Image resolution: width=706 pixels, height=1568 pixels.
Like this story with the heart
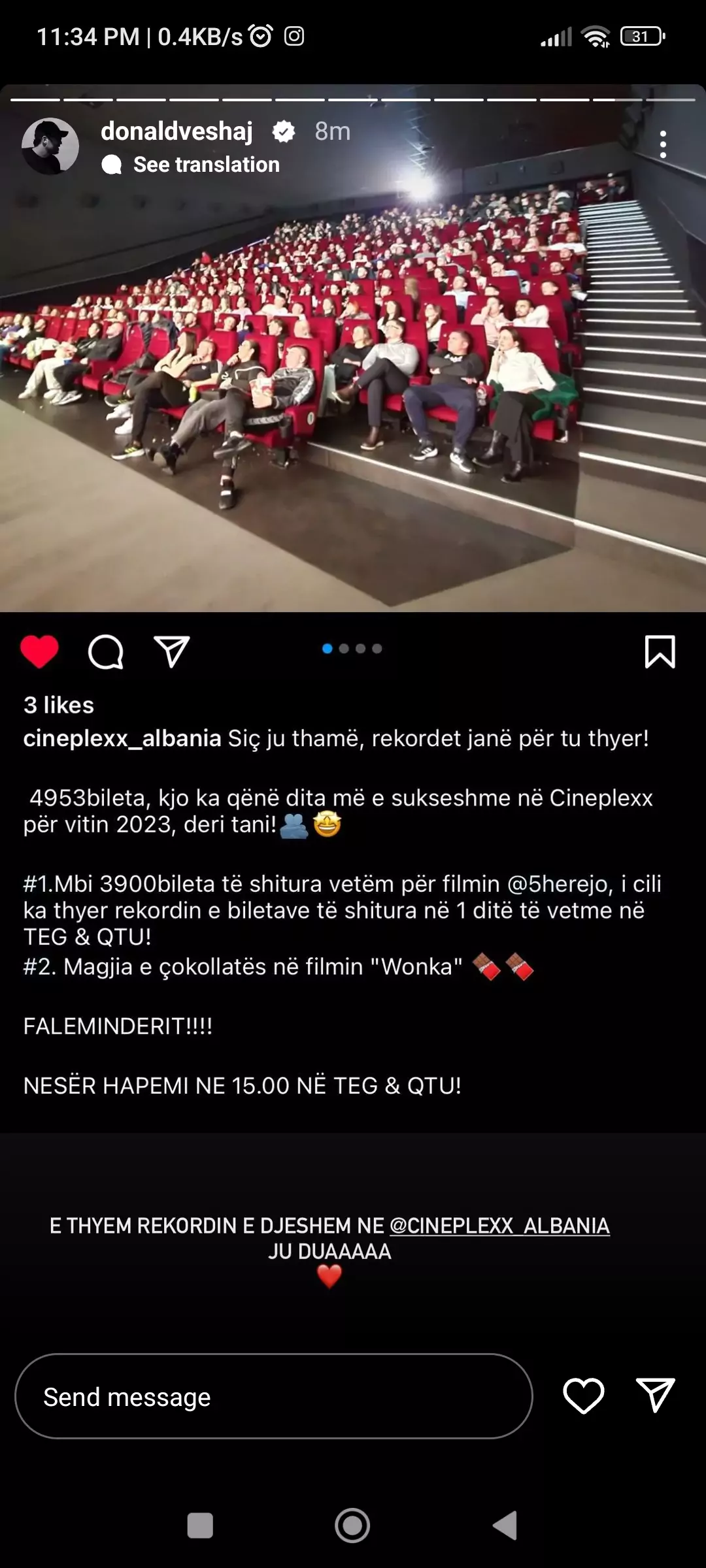tap(583, 1396)
